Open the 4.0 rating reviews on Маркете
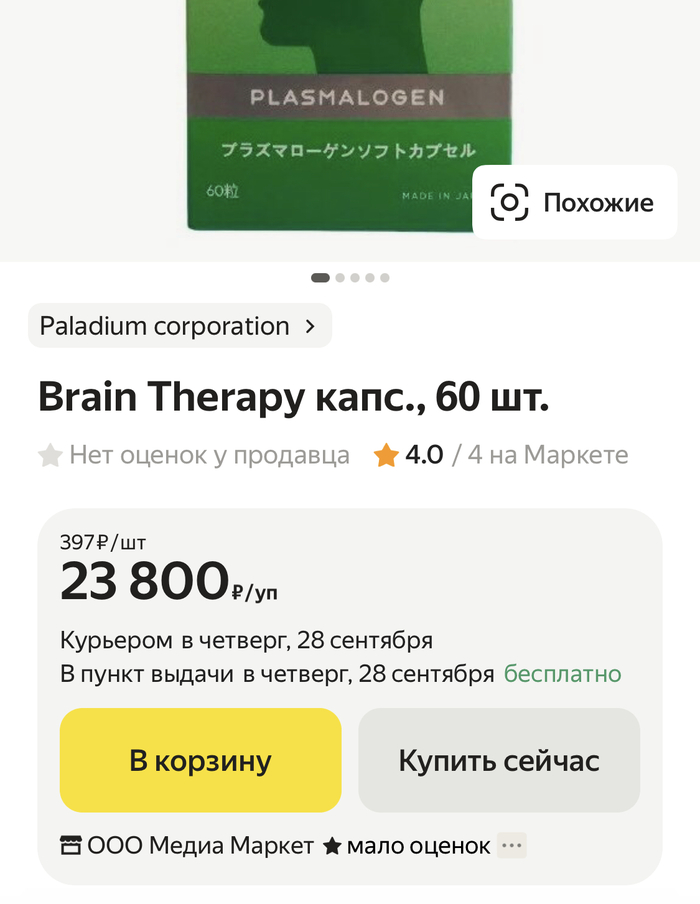The image size is (700, 904). pyautogui.click(x=500, y=456)
